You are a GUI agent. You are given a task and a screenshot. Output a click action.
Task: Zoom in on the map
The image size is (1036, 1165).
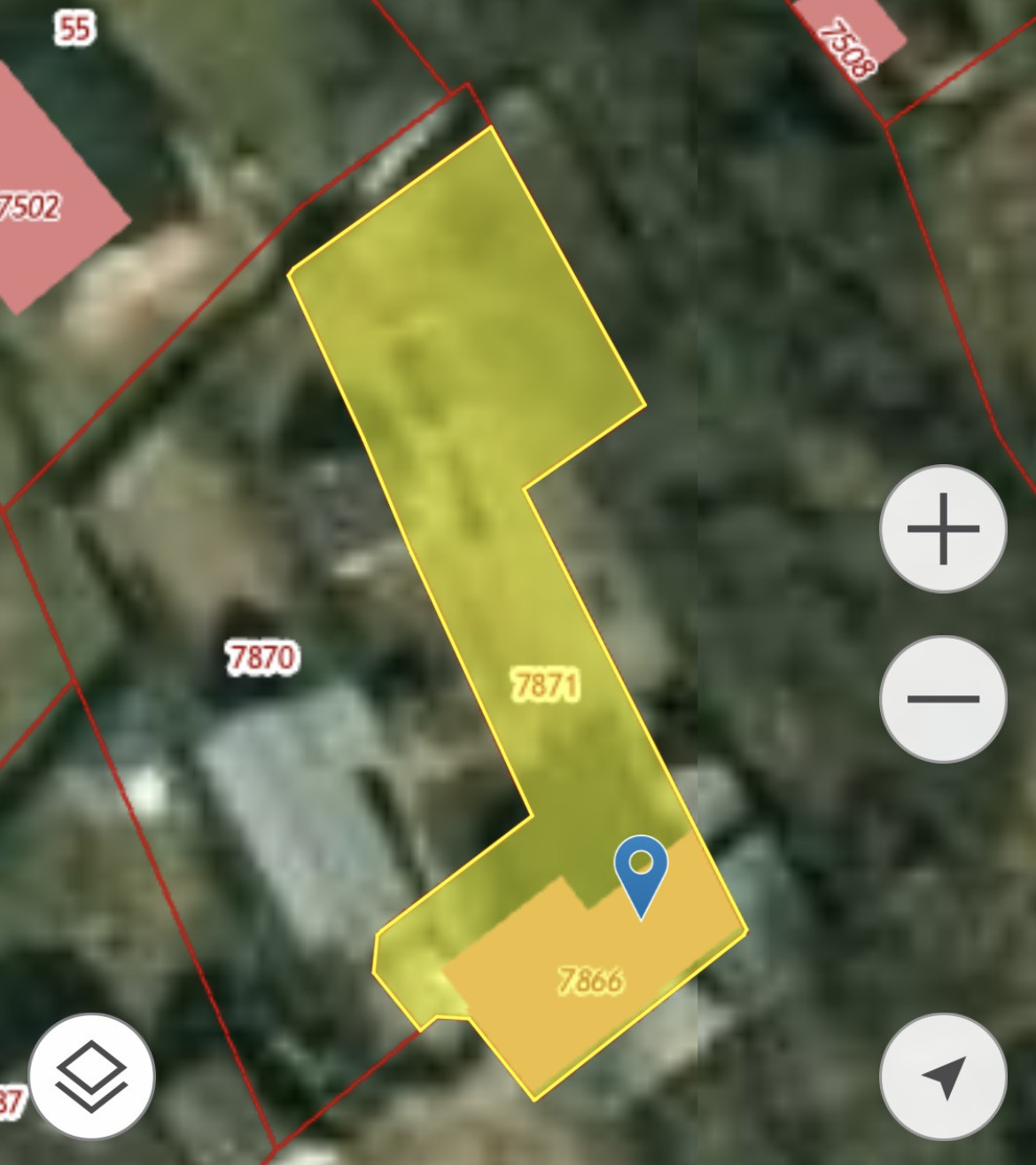pyautogui.click(x=943, y=529)
